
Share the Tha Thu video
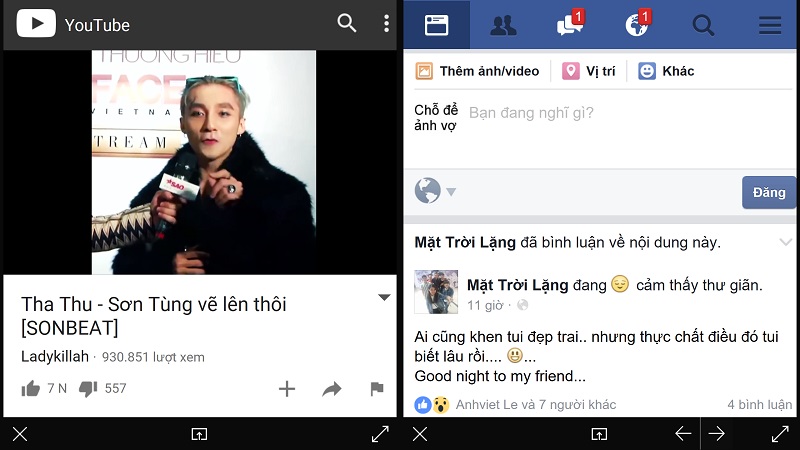click(332, 389)
